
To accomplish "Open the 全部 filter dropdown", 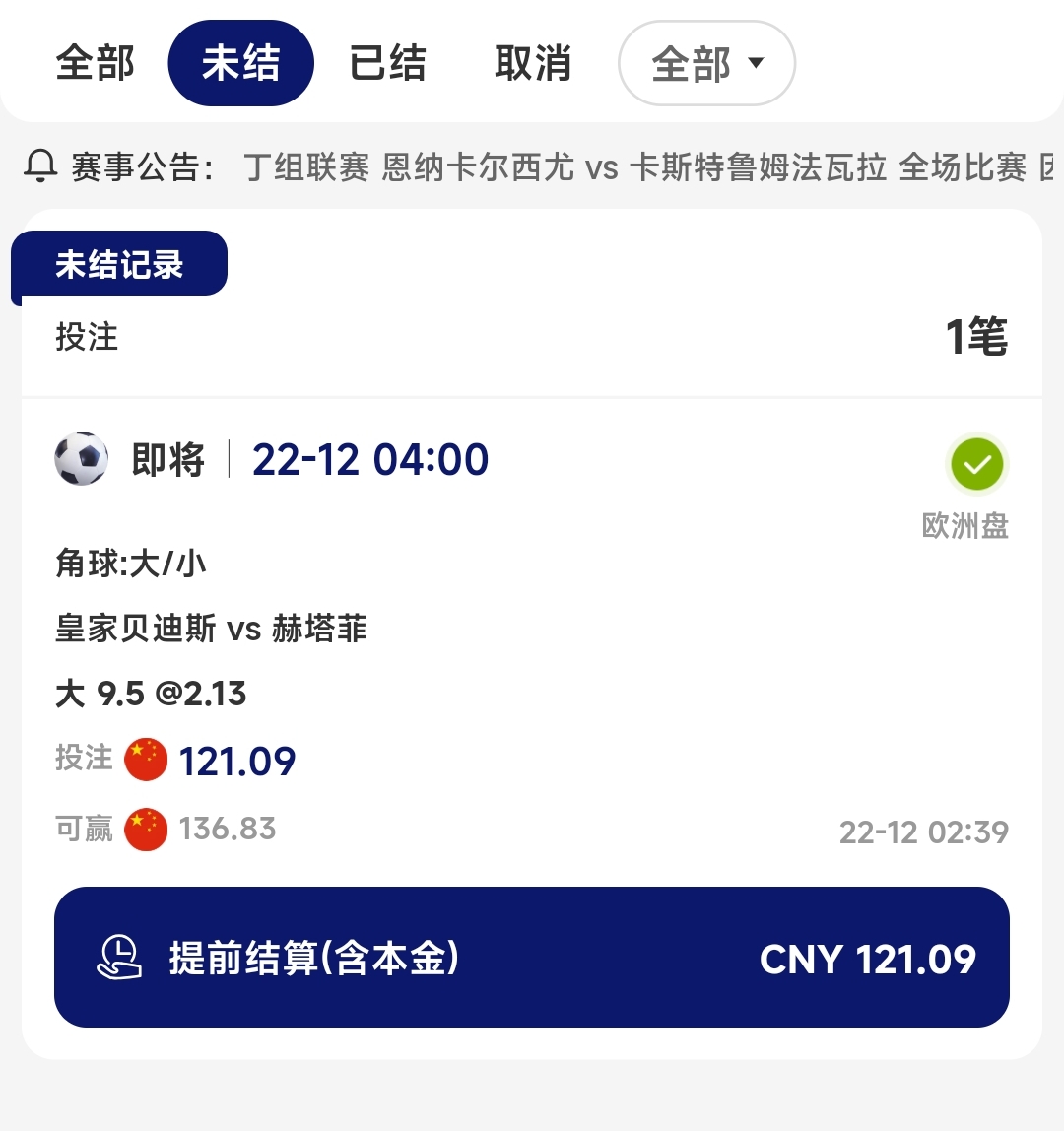I will click(706, 63).
